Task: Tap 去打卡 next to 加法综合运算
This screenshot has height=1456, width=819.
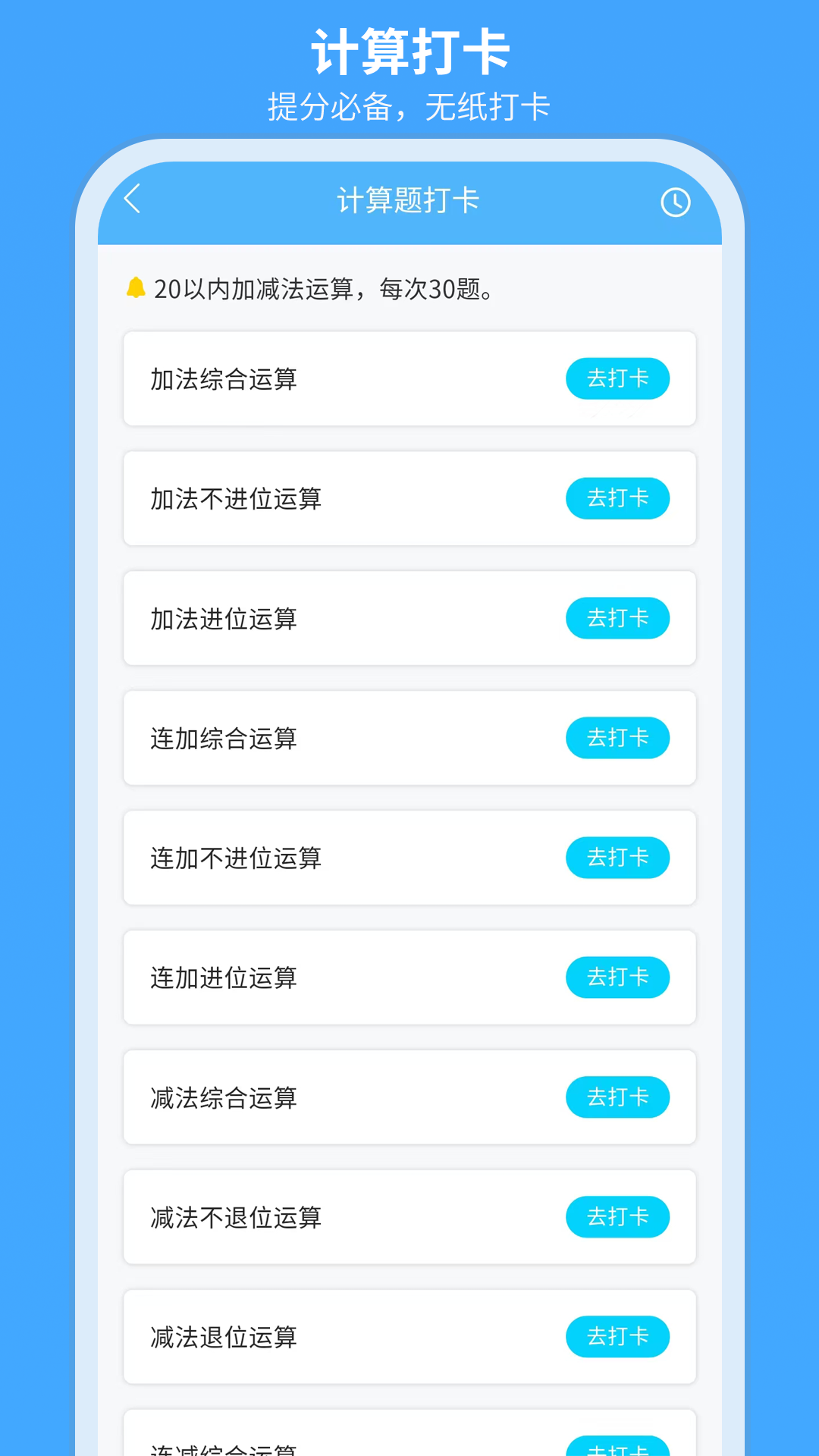Action: [617, 378]
